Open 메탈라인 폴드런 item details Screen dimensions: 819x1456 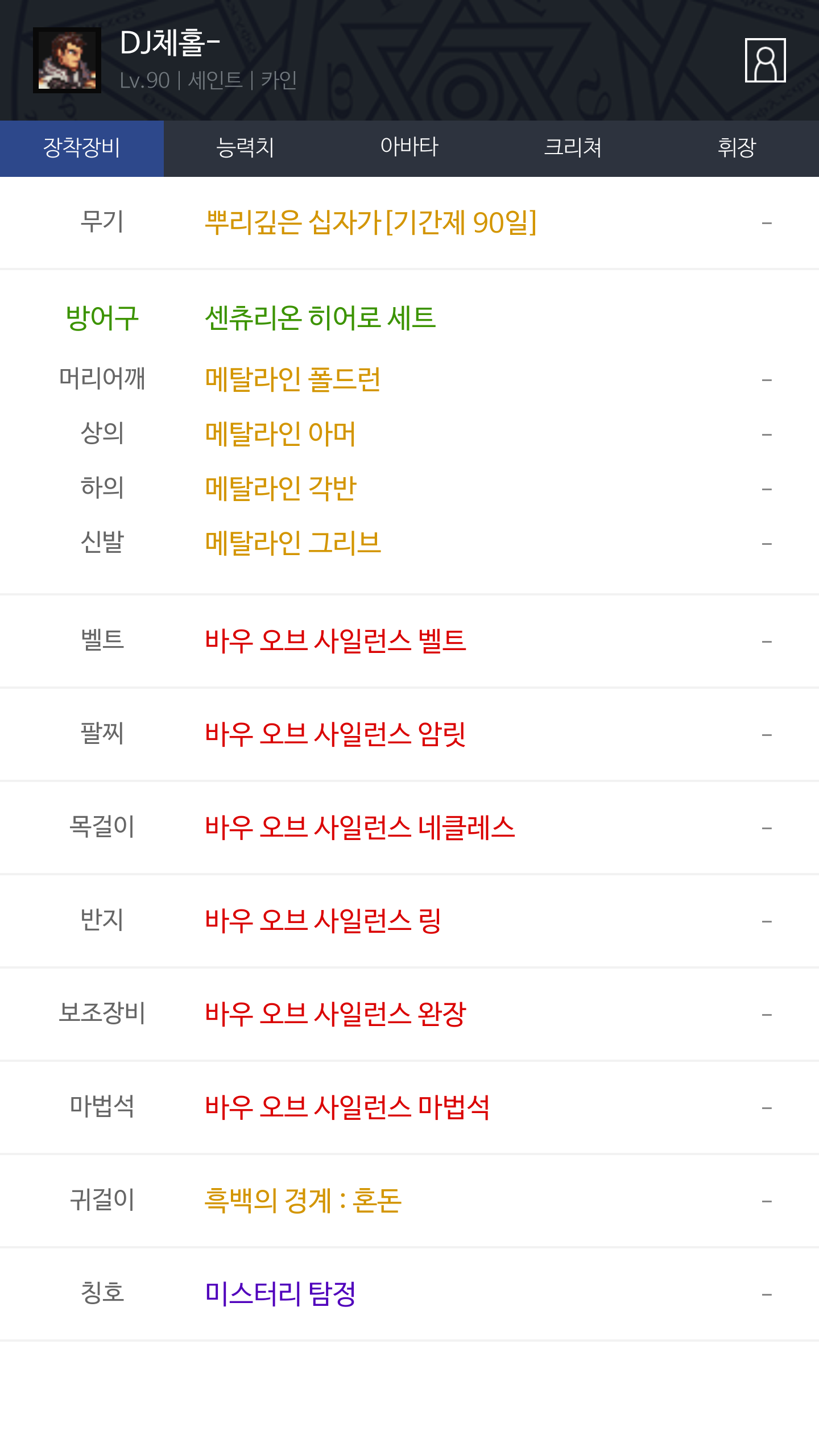click(409, 379)
